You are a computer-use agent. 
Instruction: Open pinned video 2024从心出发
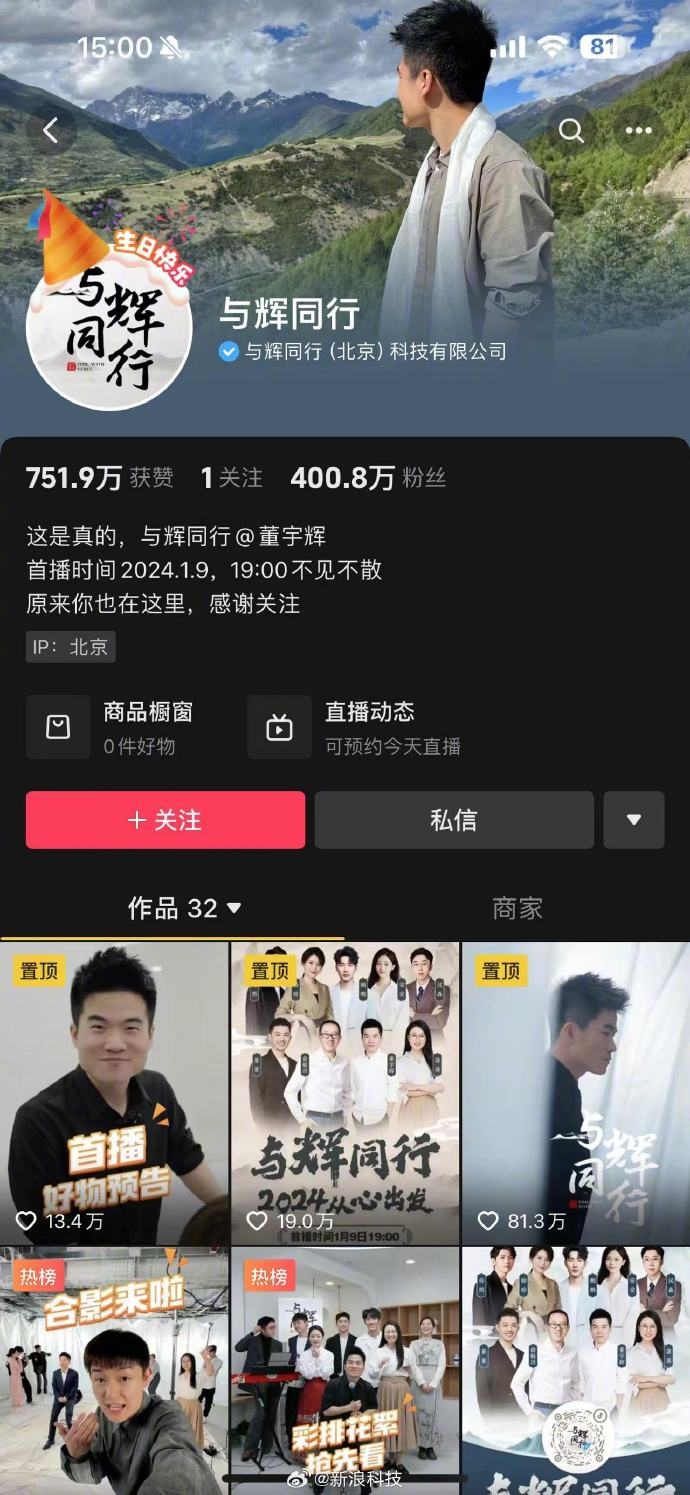point(345,1092)
